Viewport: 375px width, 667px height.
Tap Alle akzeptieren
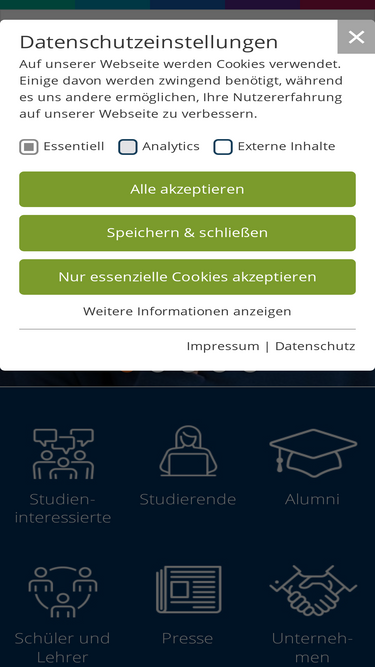click(x=188, y=189)
